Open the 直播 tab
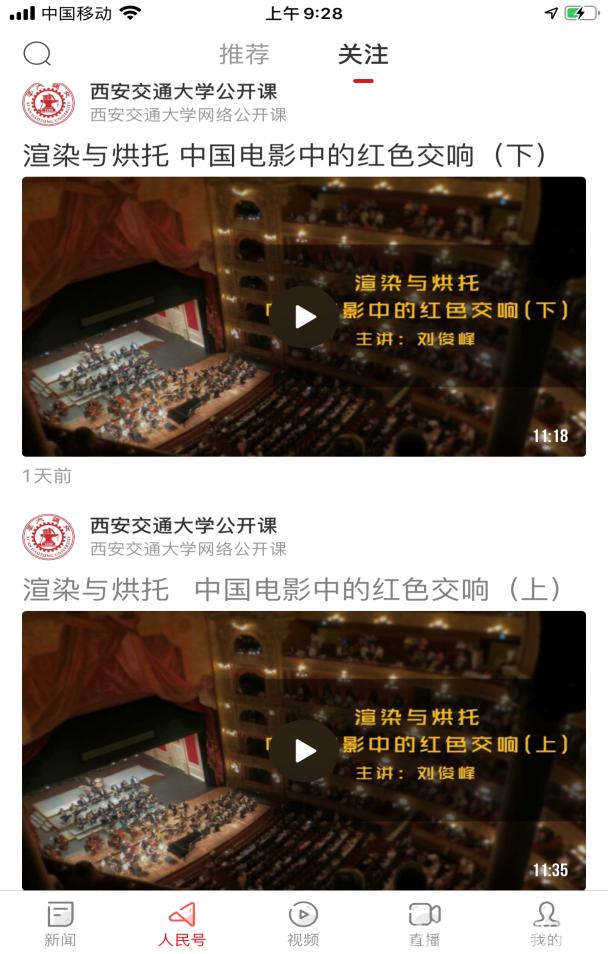Screen dimensions: 608x954 424,923
